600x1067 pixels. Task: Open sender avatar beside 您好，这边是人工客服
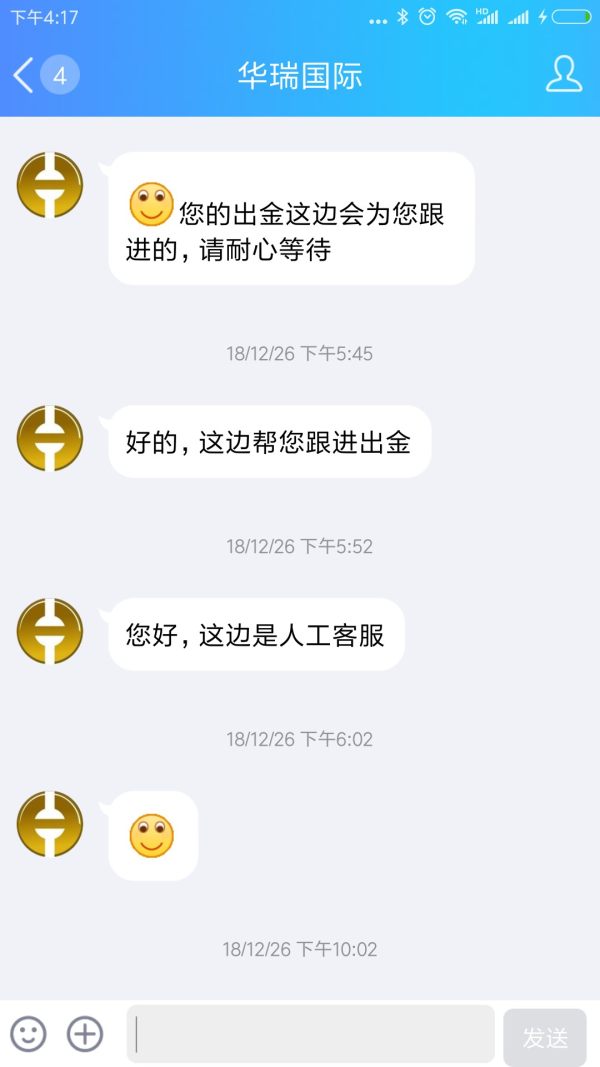(x=50, y=632)
